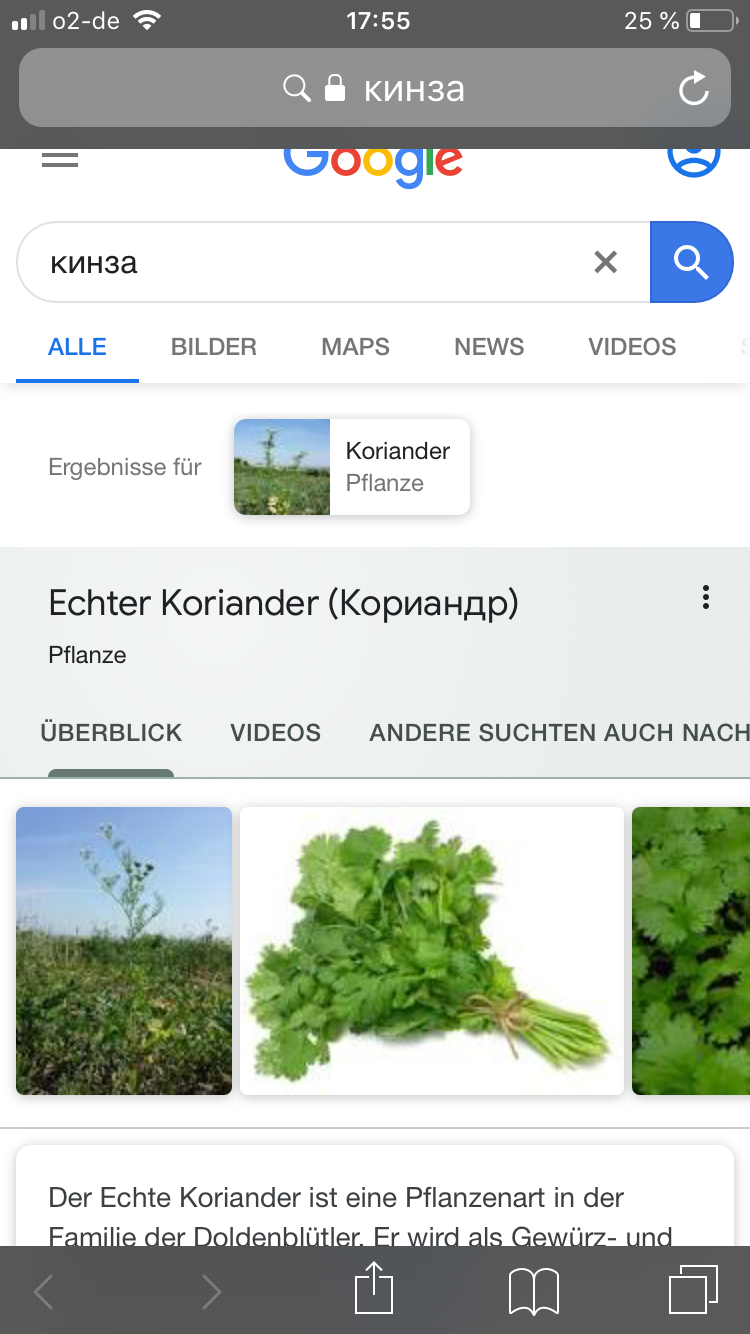Switch to the Bilder tab
This screenshot has height=1334, width=750.
[214, 347]
